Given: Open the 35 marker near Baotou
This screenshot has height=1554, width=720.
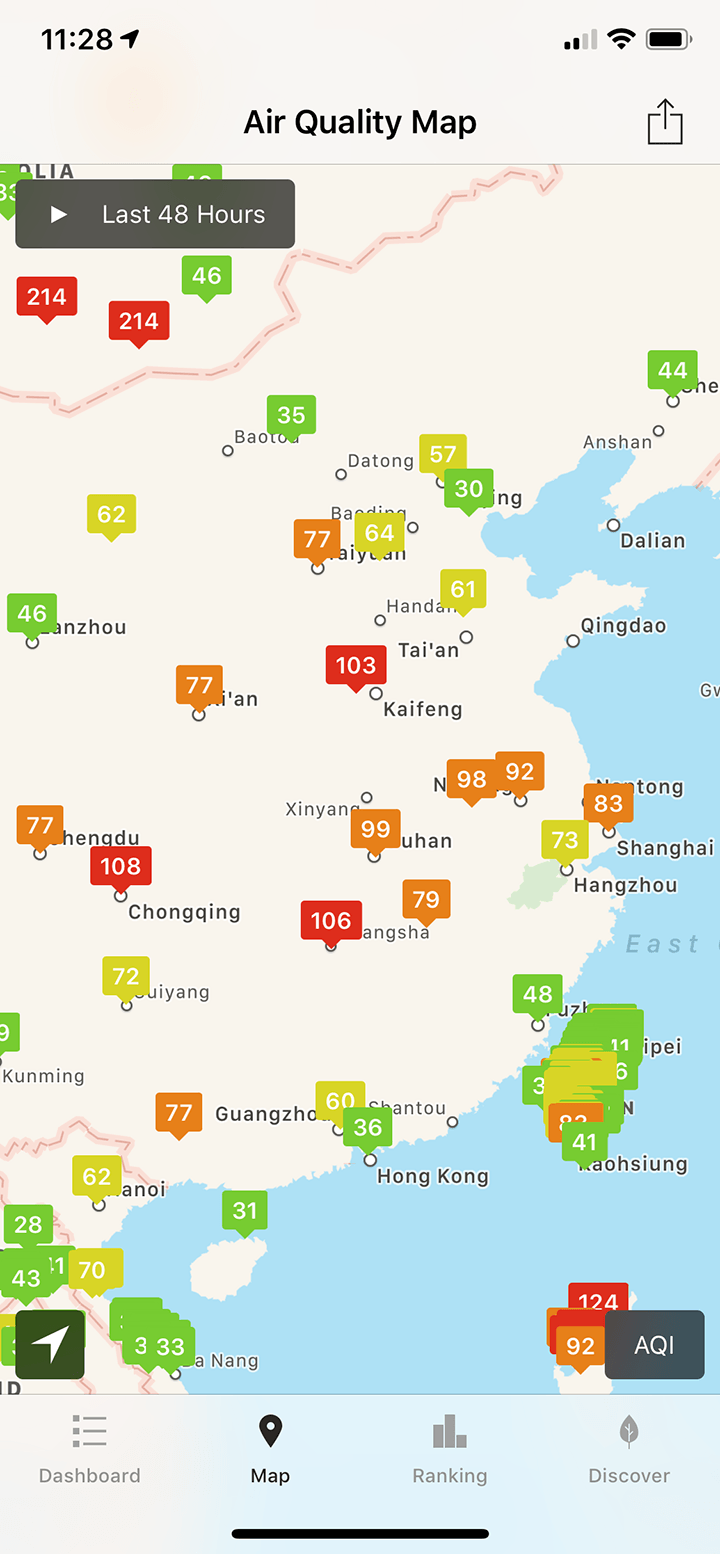Looking at the screenshot, I should (x=291, y=415).
